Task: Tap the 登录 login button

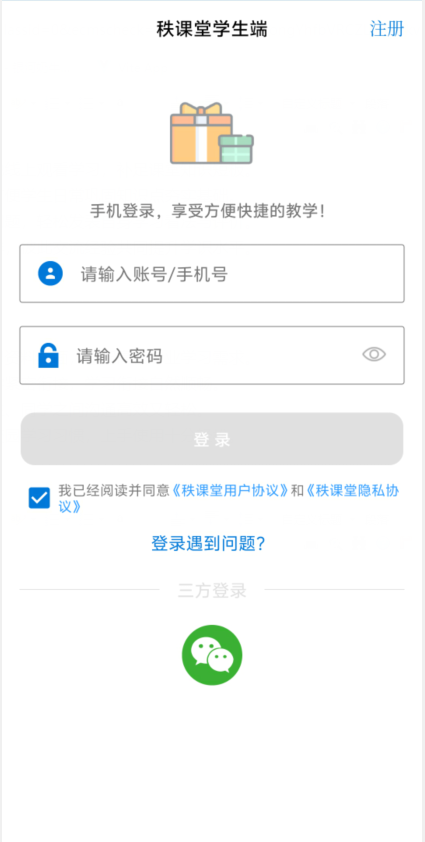Action: (x=212, y=439)
